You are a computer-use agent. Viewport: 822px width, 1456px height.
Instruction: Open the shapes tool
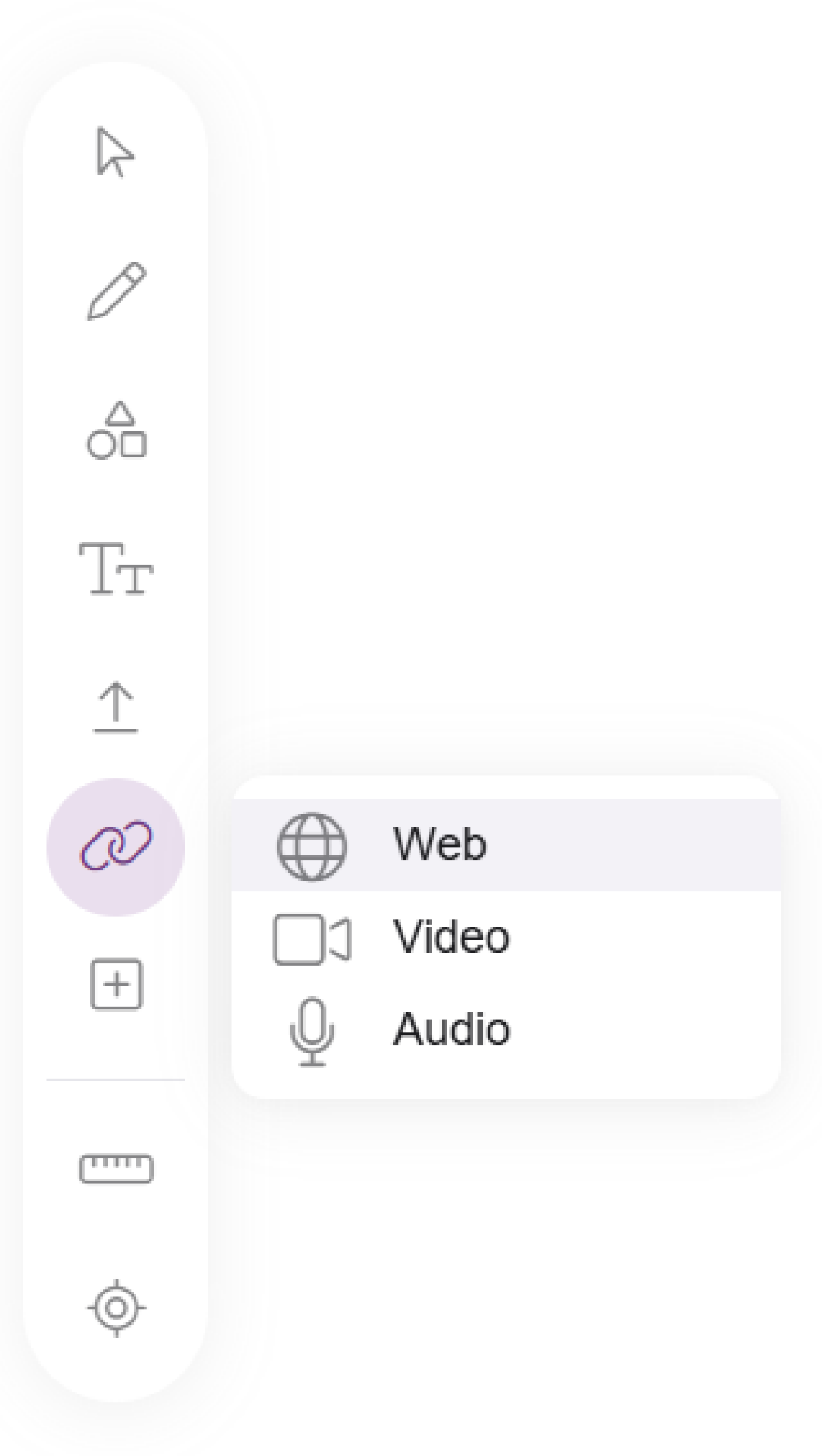click(116, 430)
